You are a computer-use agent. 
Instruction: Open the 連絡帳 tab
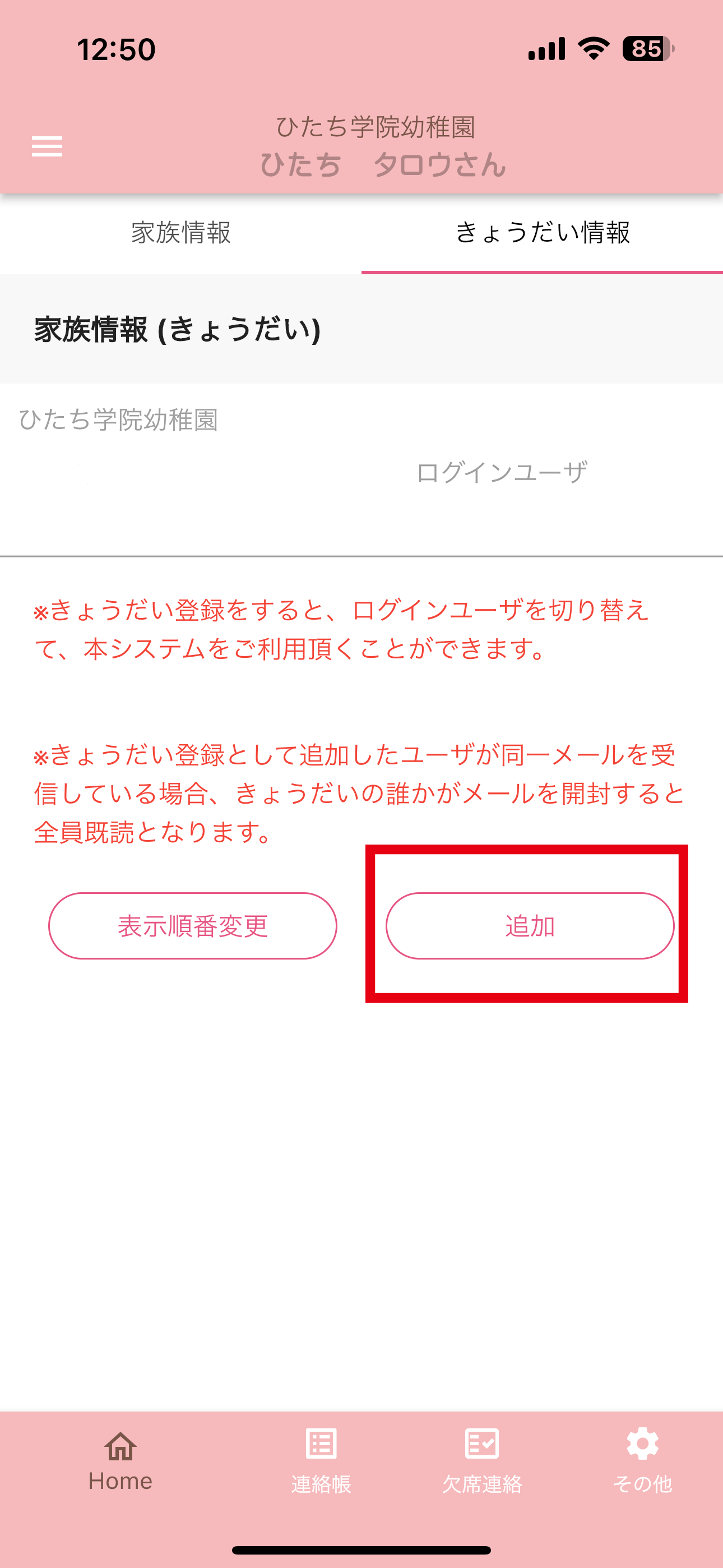click(321, 1461)
